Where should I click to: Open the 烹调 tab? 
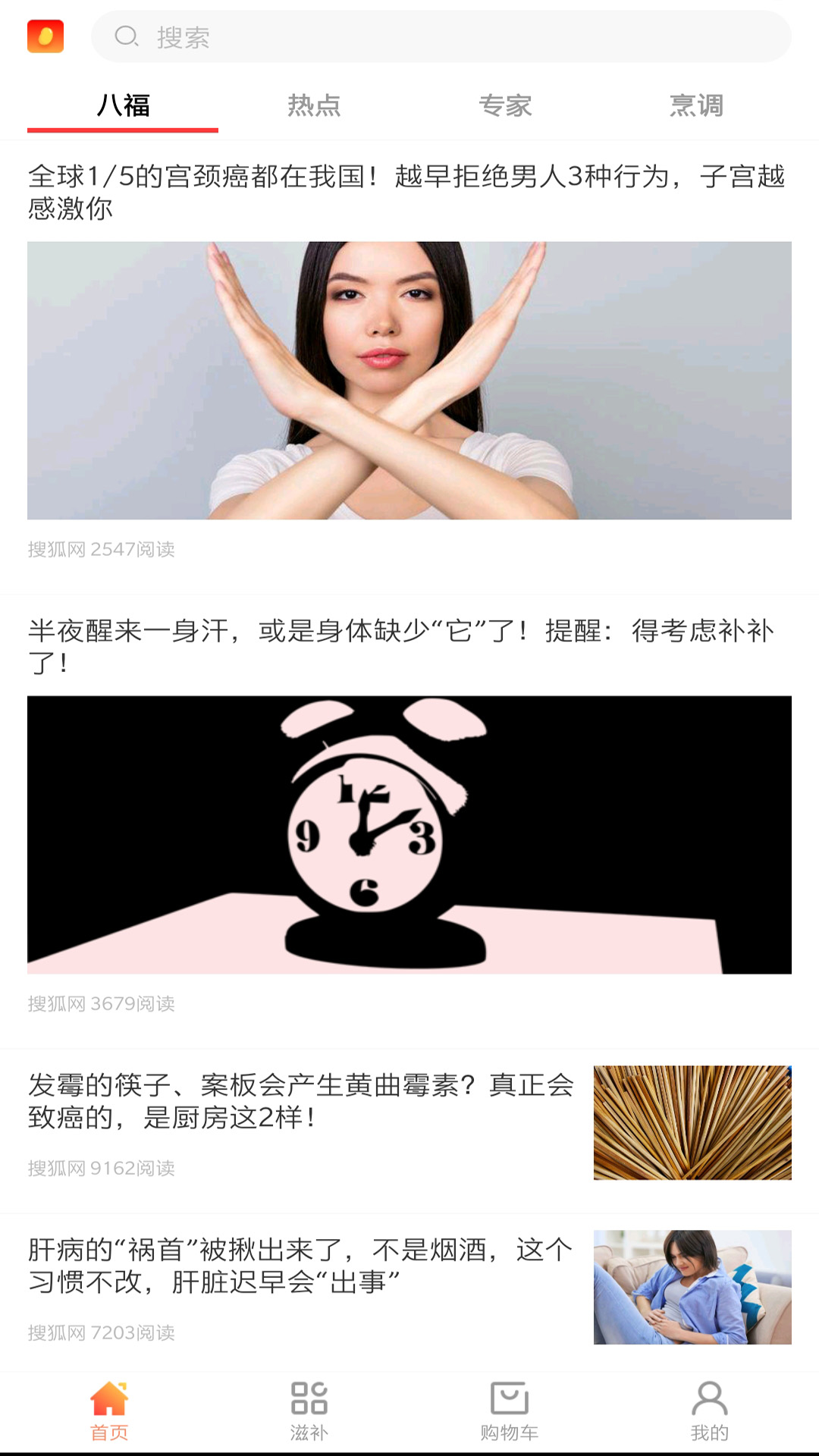coord(696,105)
